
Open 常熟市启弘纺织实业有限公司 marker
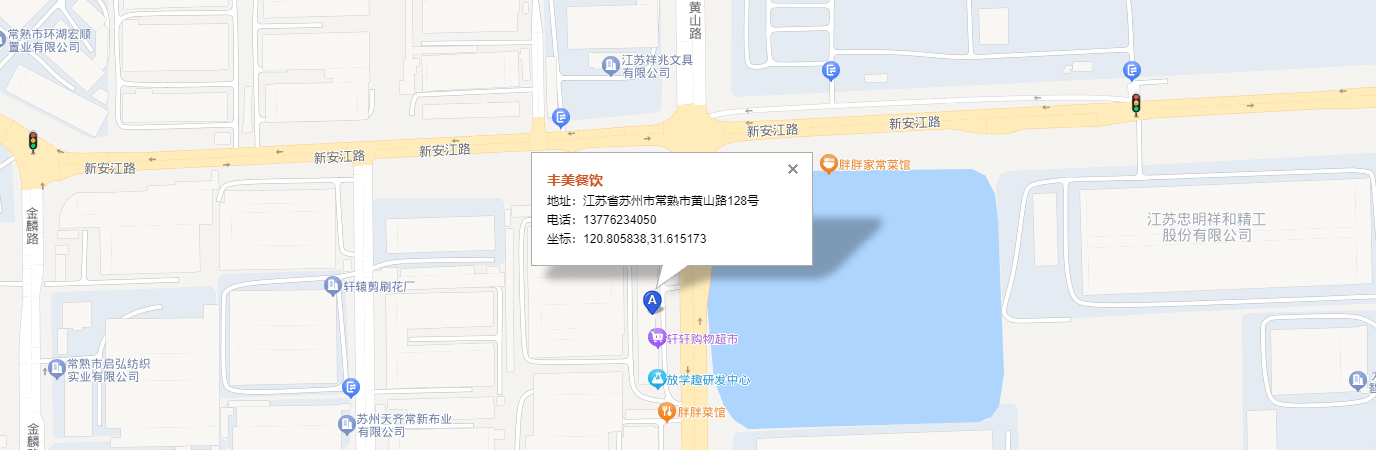click(x=55, y=370)
